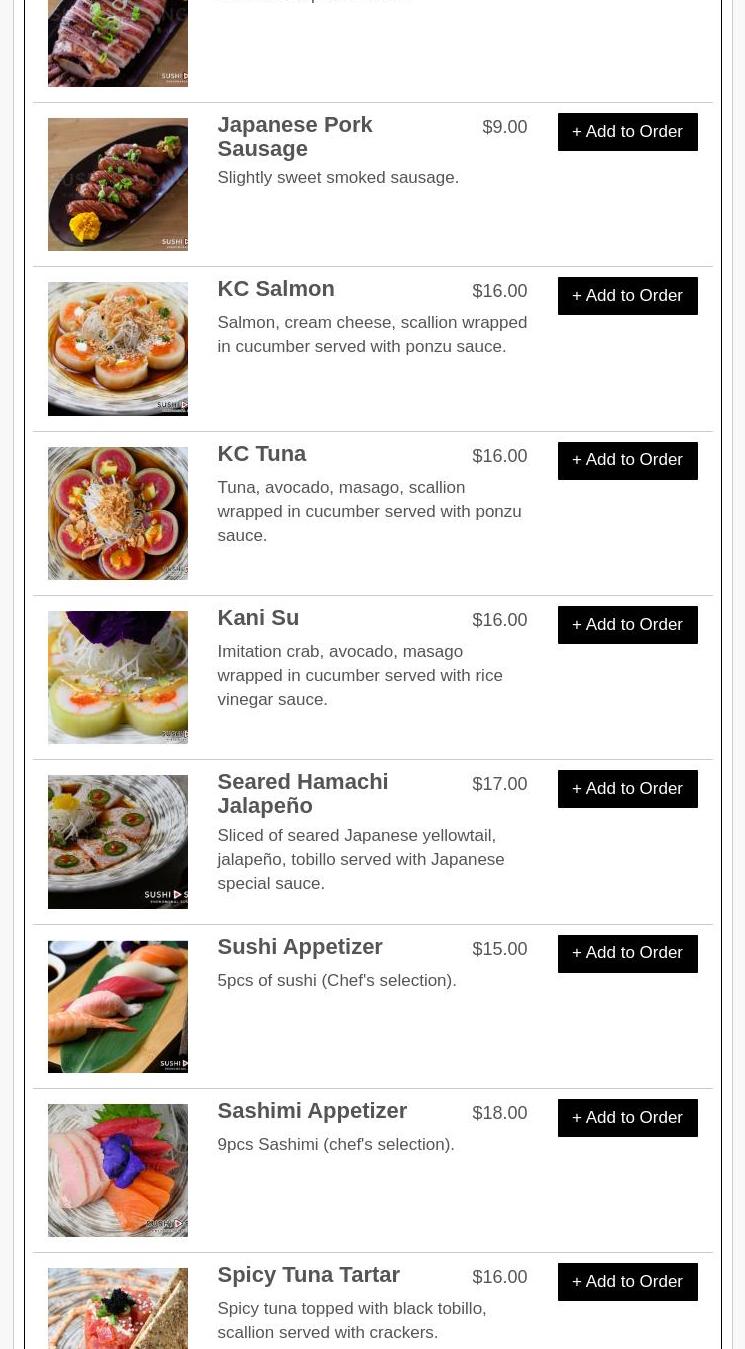Open the KC Tuna dish photo

(118, 513)
